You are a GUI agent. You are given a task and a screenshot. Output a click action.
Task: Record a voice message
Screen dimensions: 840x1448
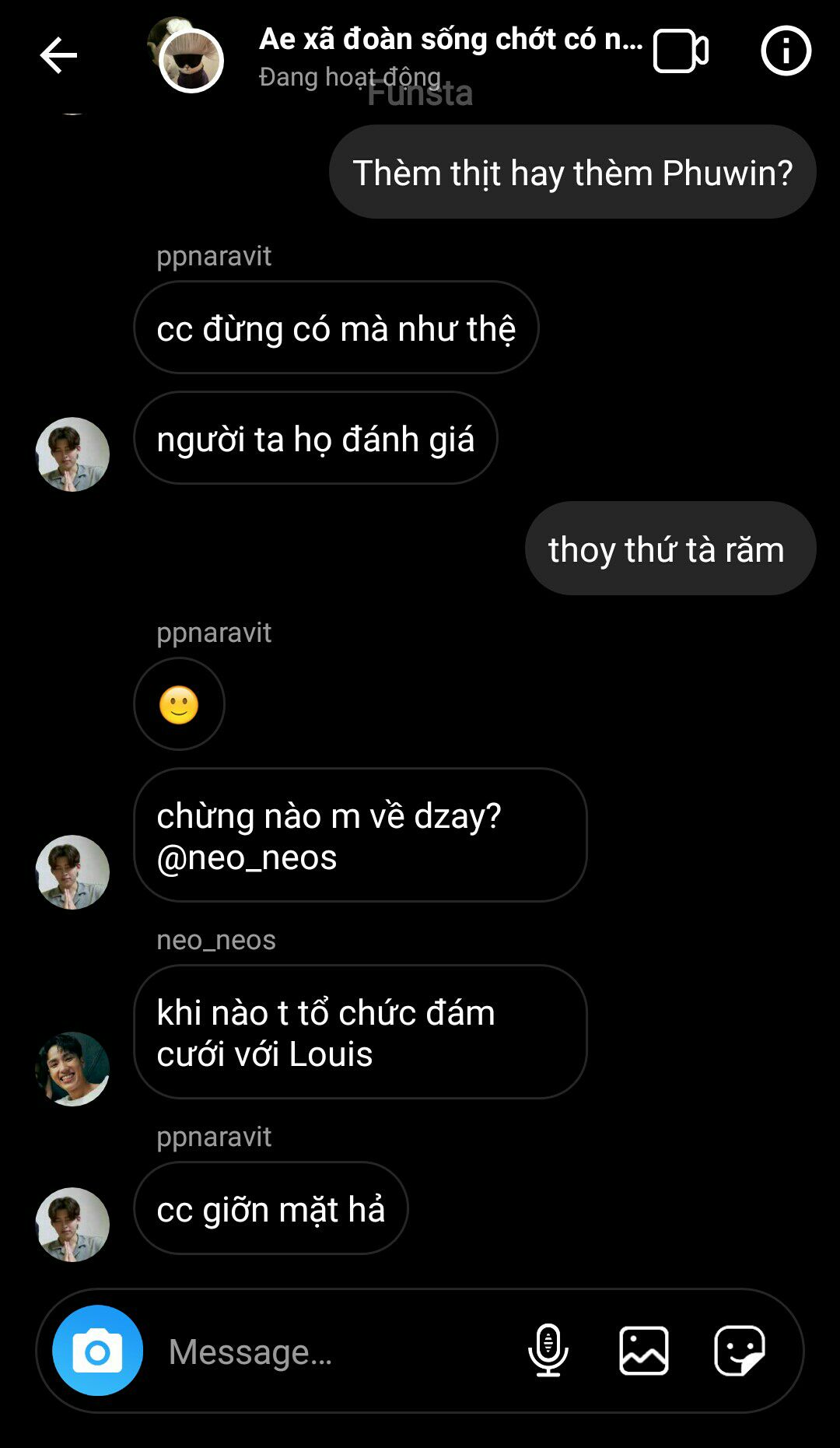548,1350
